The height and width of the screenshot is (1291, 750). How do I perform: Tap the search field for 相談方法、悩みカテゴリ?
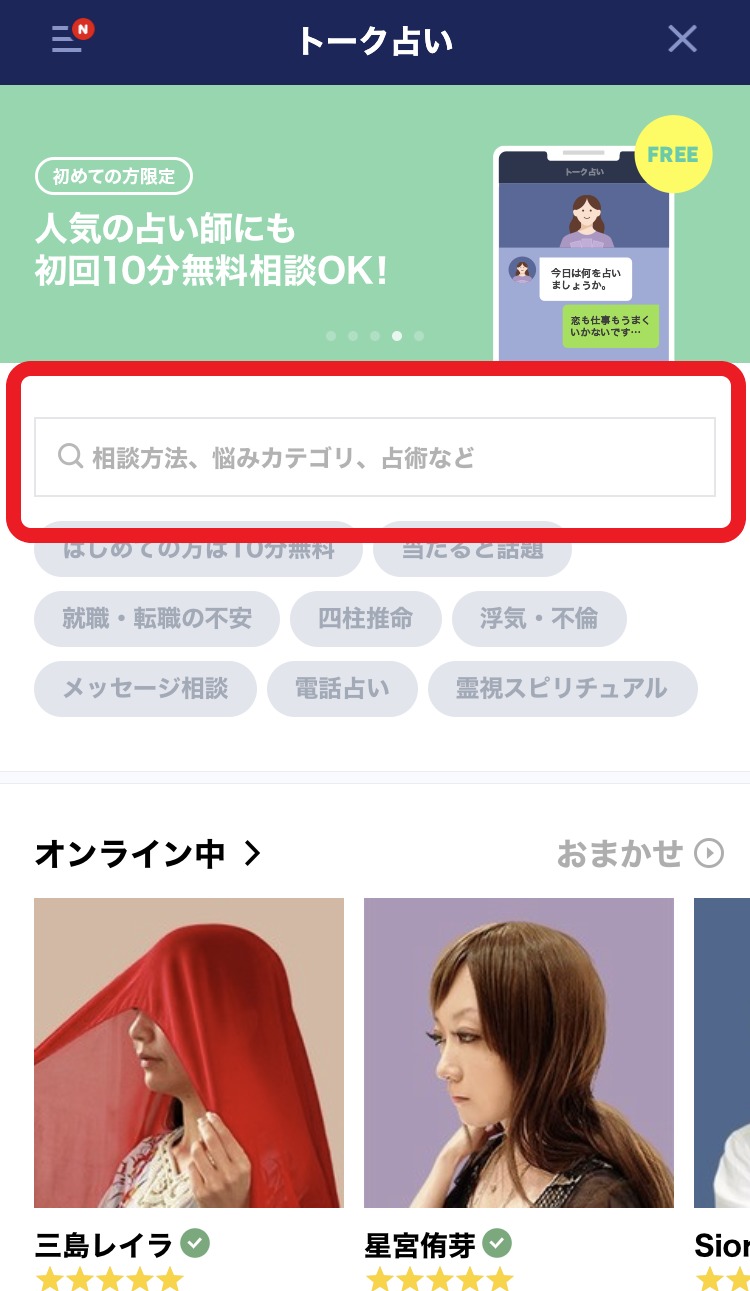(375, 458)
